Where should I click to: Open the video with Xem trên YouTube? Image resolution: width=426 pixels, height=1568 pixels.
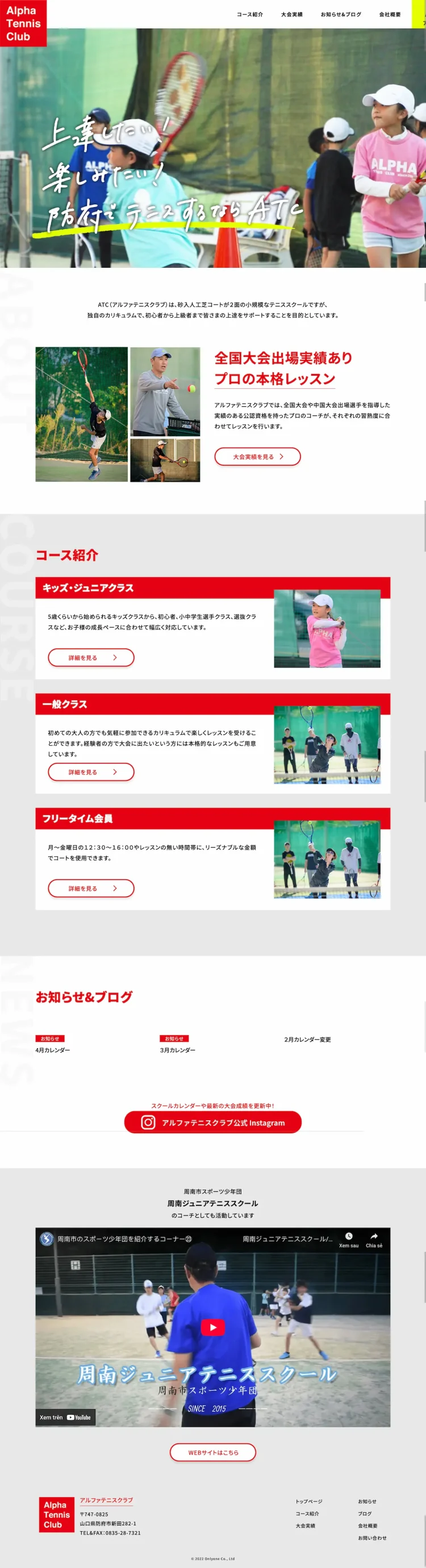65,1417
